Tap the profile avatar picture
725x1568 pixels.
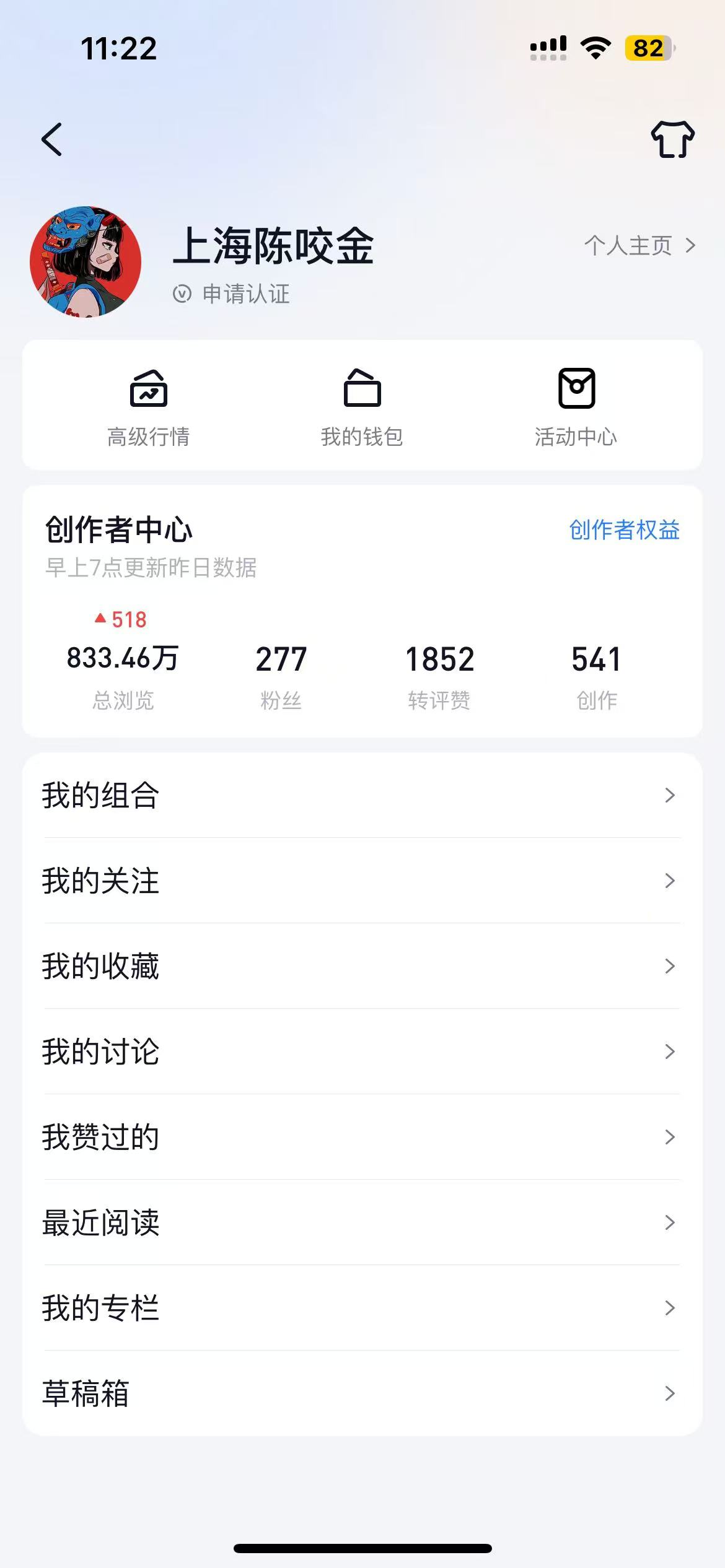[86, 262]
